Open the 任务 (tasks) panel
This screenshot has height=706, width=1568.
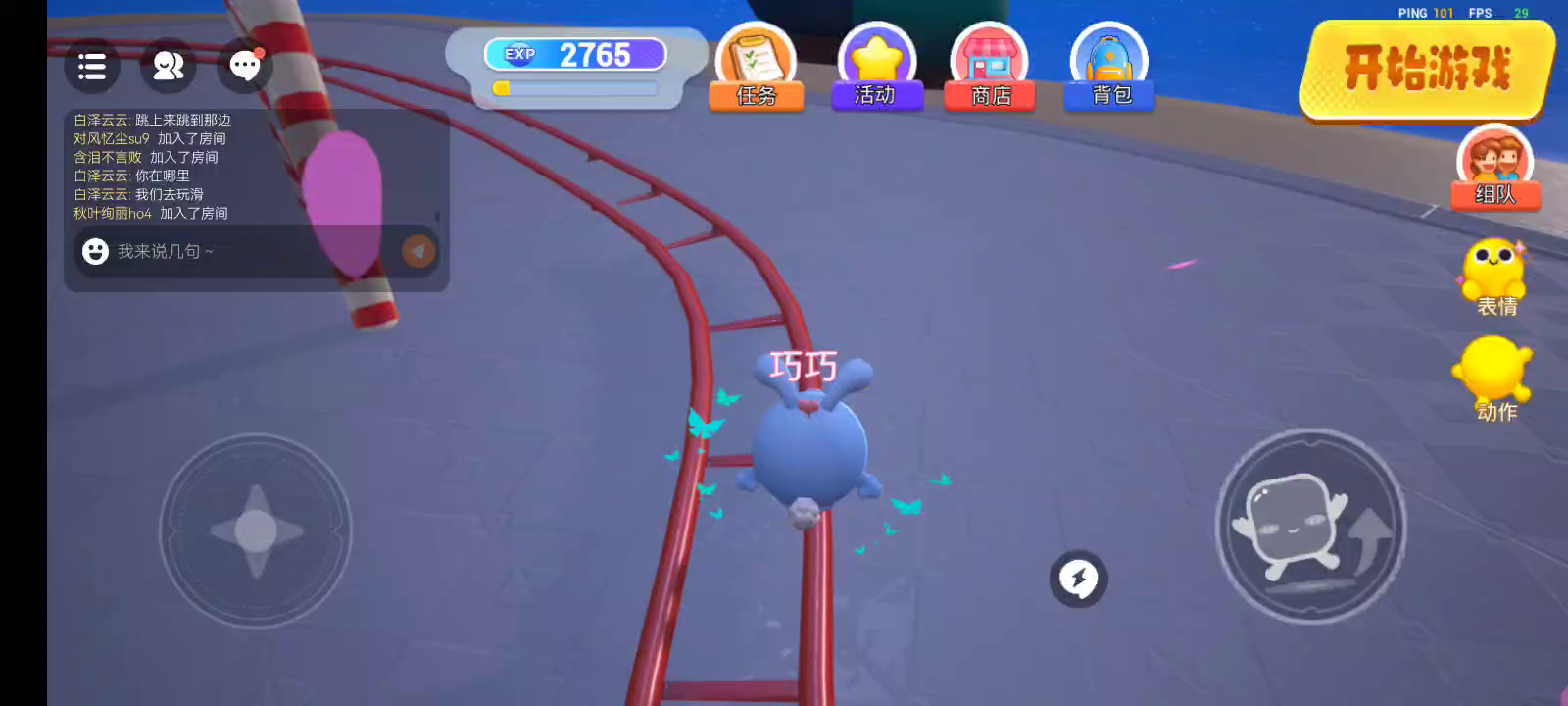pos(756,68)
